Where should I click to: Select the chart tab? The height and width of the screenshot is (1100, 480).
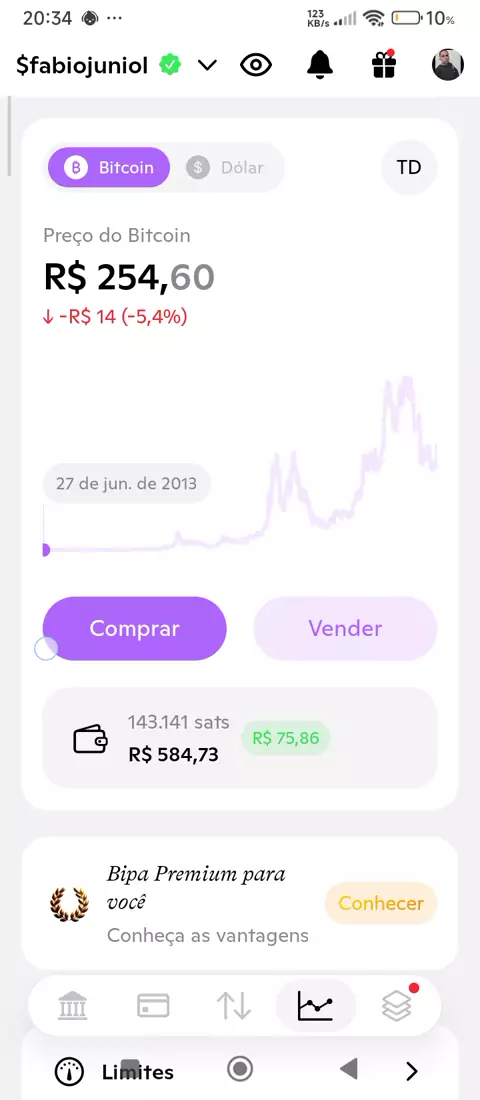[315, 1006]
